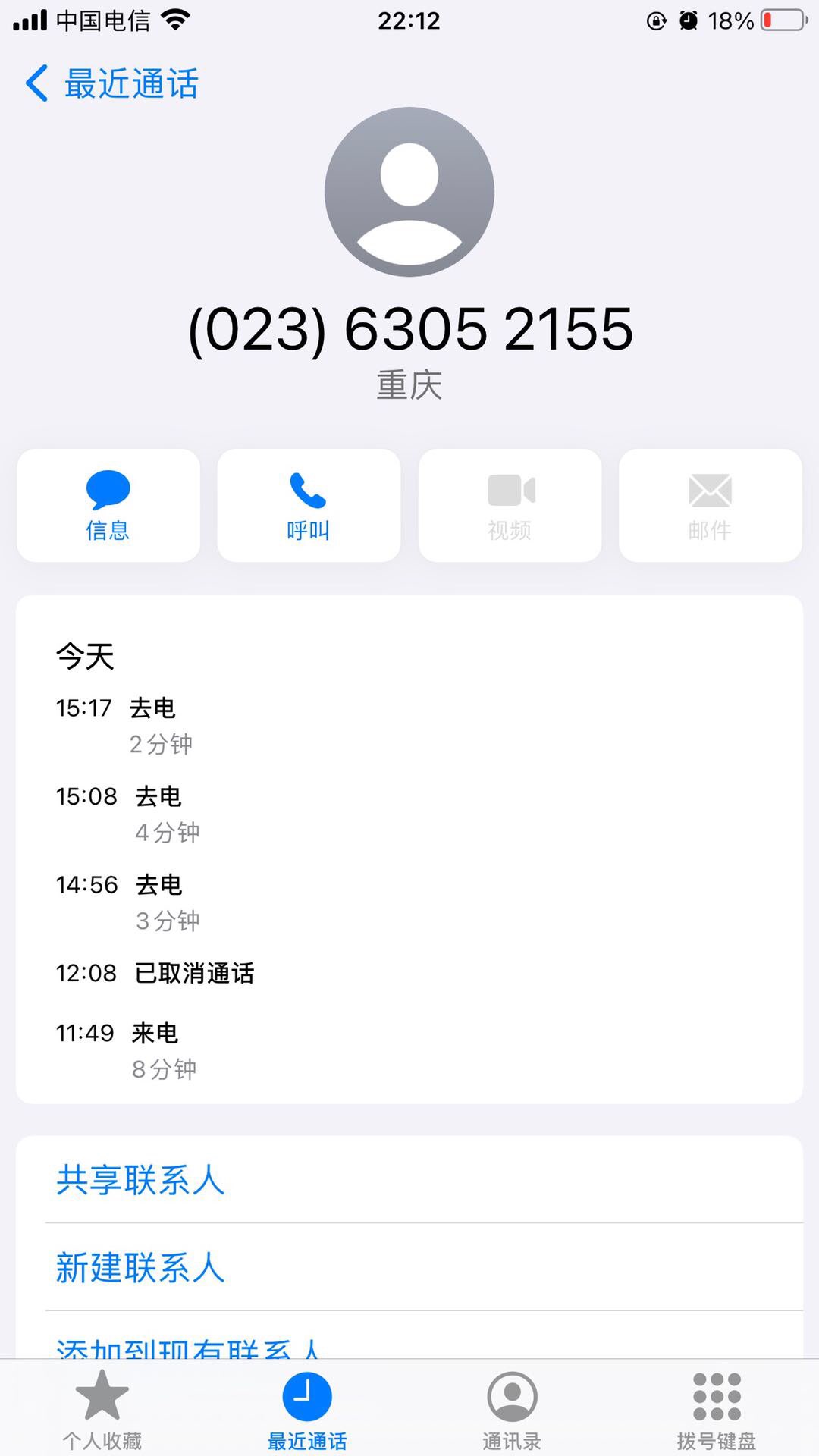Open the 拨号键盘 tab
The image size is (819, 1456).
click(x=717, y=1409)
